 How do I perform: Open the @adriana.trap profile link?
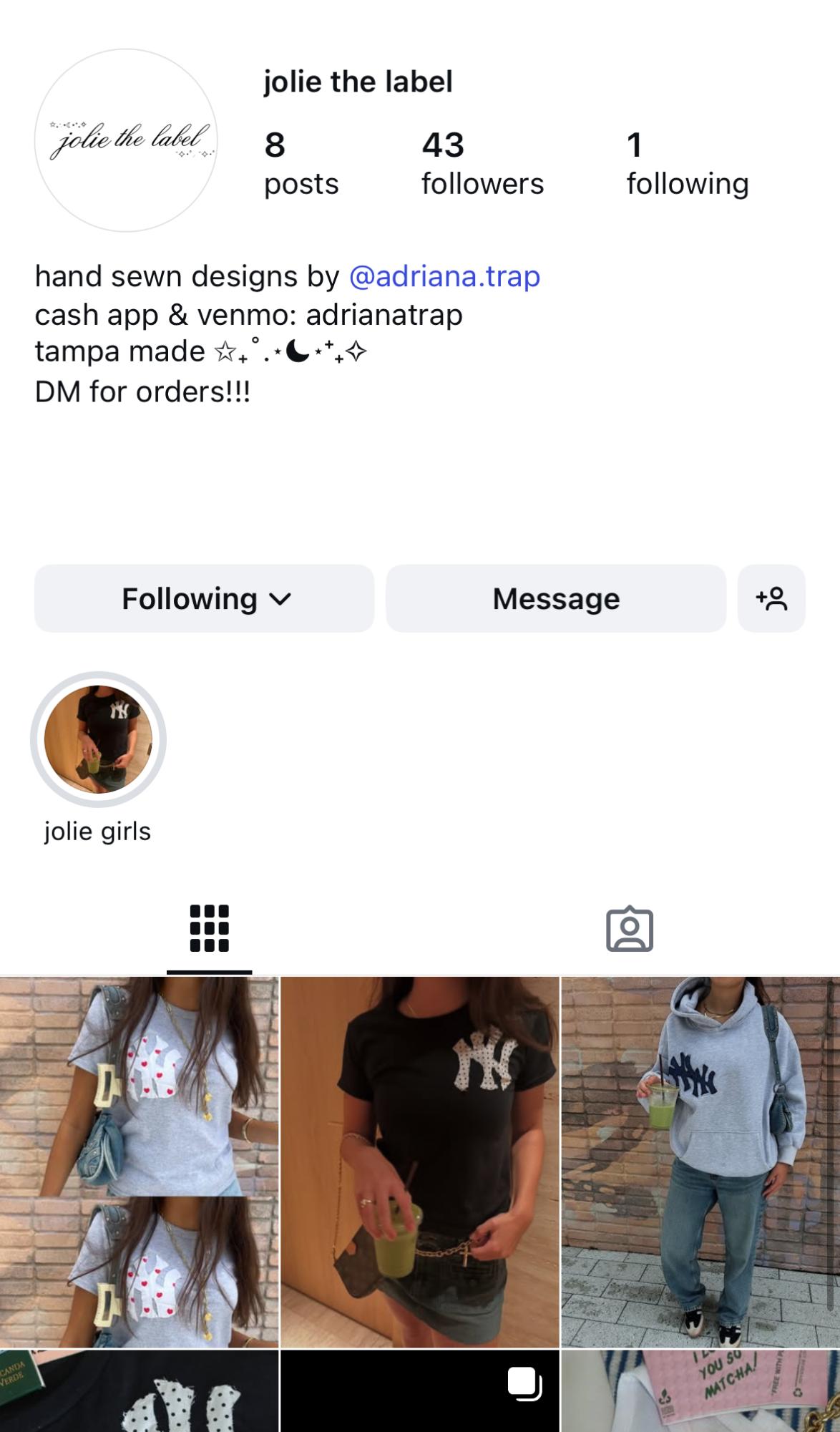(x=444, y=276)
